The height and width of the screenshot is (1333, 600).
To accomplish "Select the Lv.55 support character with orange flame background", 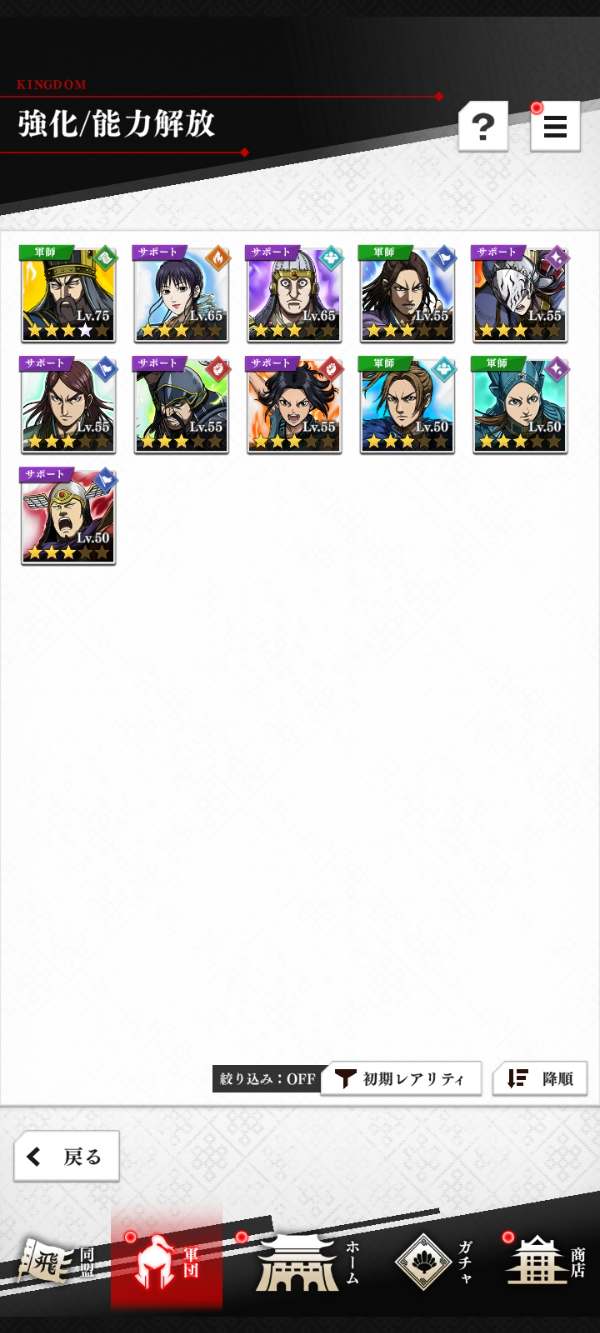I will coord(294,405).
